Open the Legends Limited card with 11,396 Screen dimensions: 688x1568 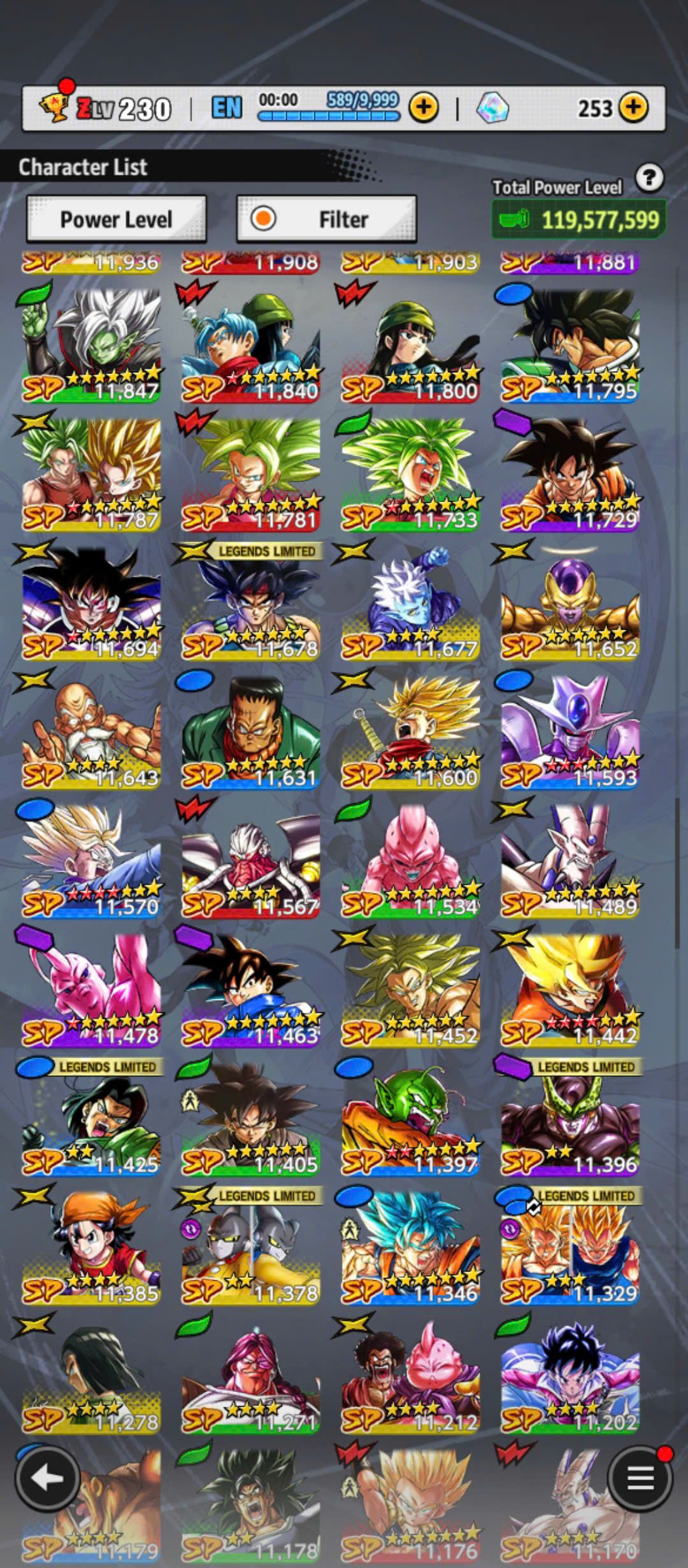point(569,1119)
